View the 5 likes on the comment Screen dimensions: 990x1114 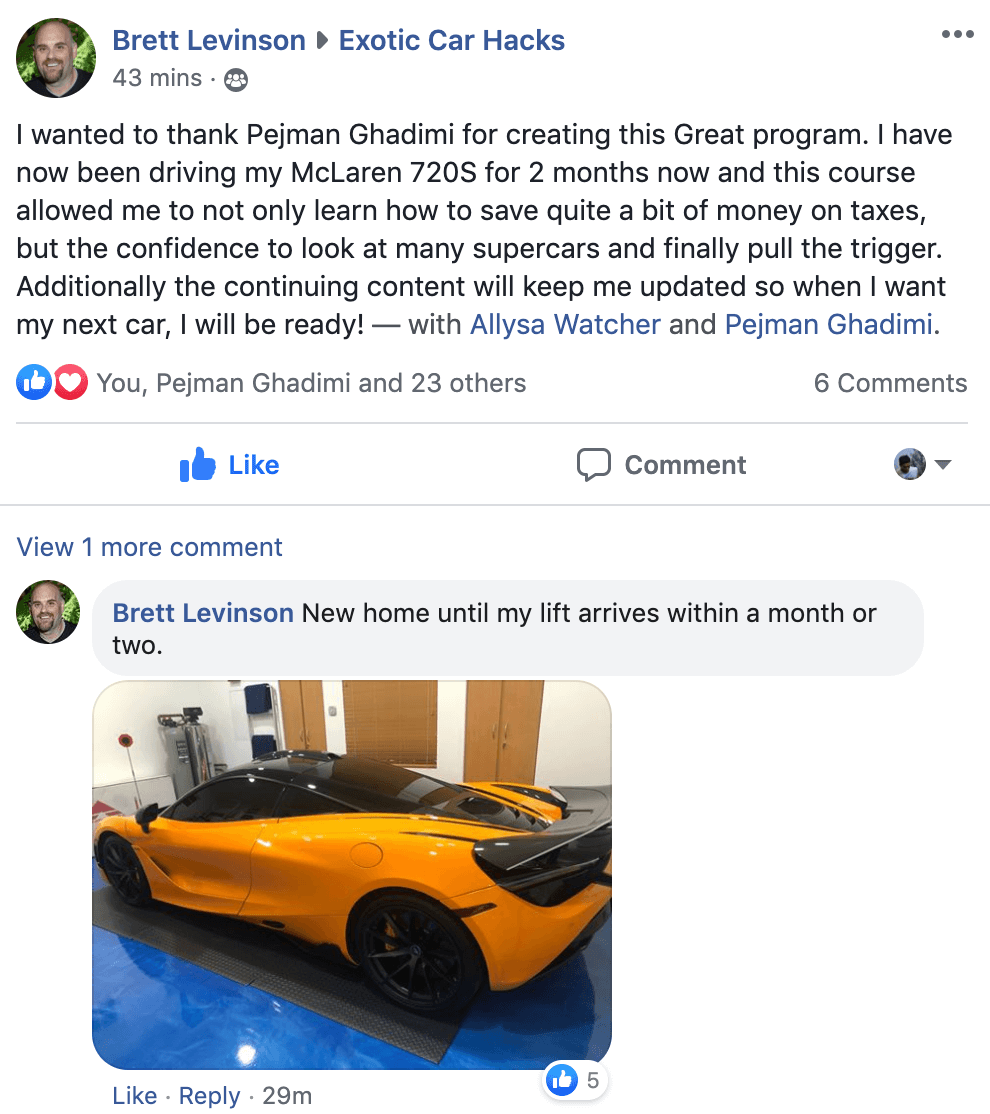click(576, 1080)
